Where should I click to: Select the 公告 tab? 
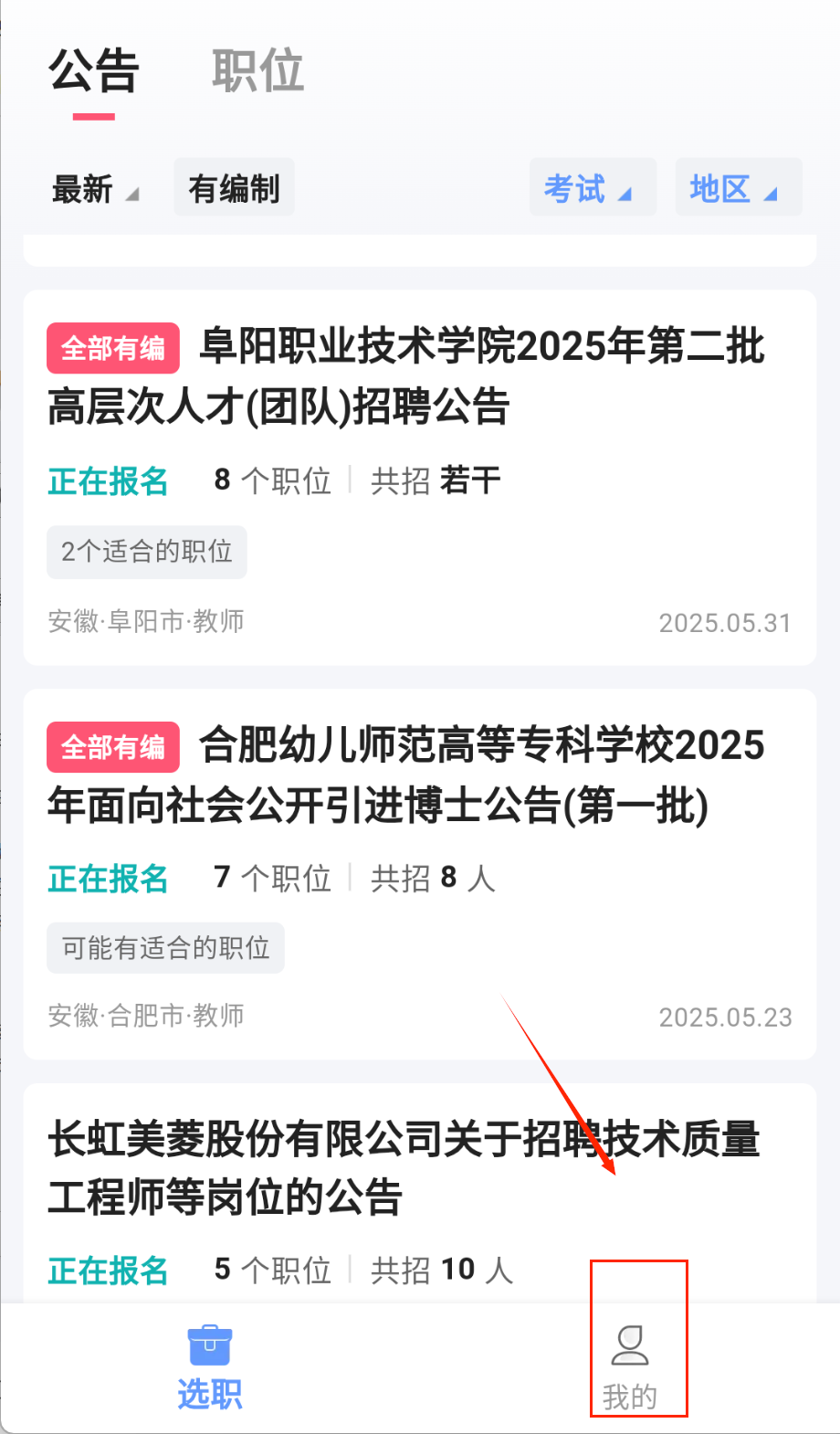94,71
